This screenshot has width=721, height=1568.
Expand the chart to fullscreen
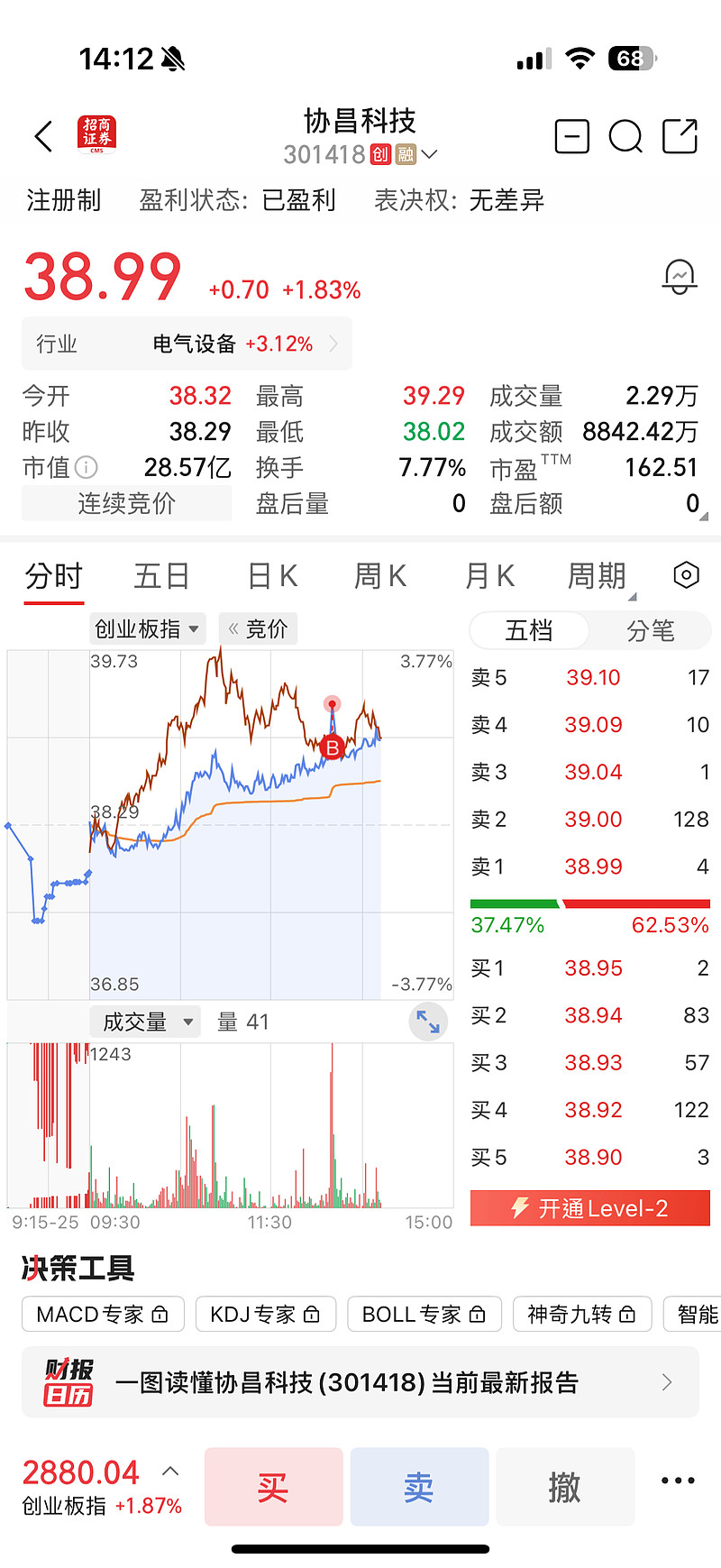click(428, 1022)
